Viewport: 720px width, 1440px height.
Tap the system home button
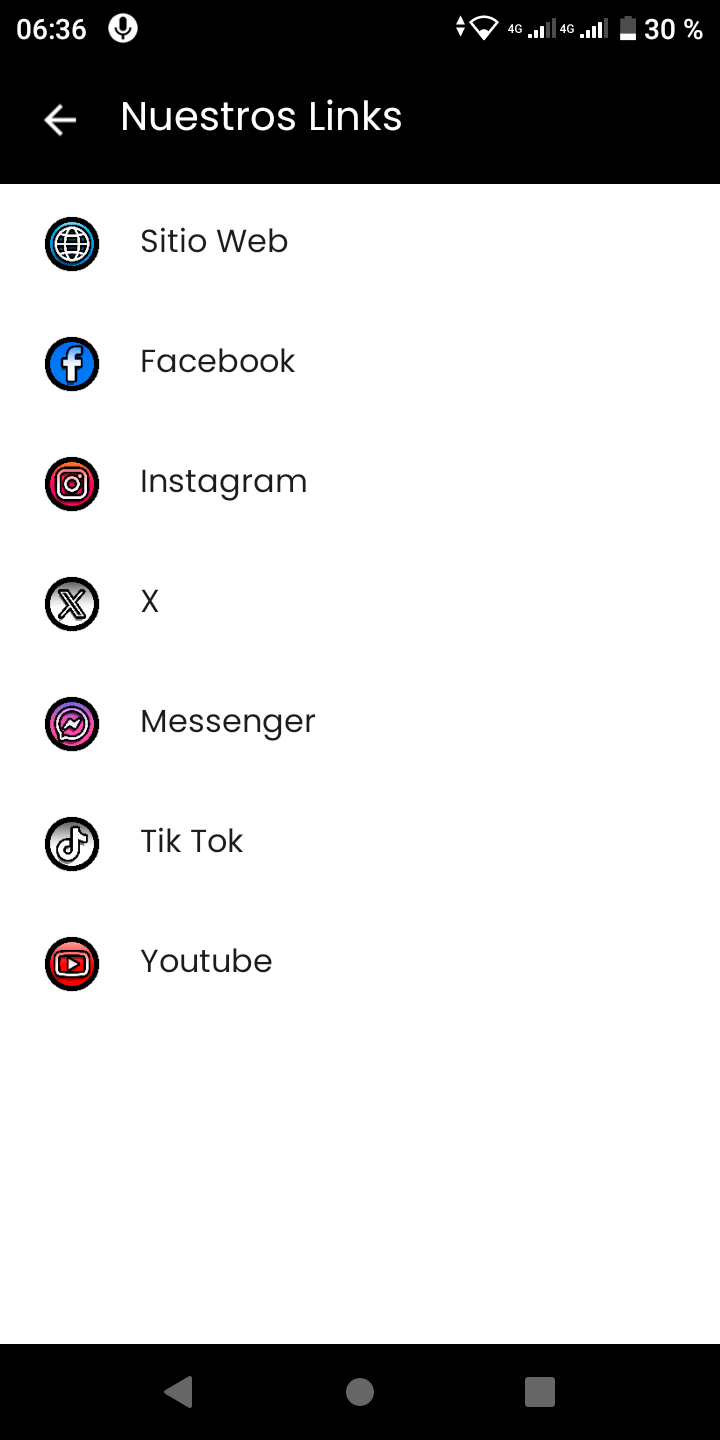click(360, 1392)
